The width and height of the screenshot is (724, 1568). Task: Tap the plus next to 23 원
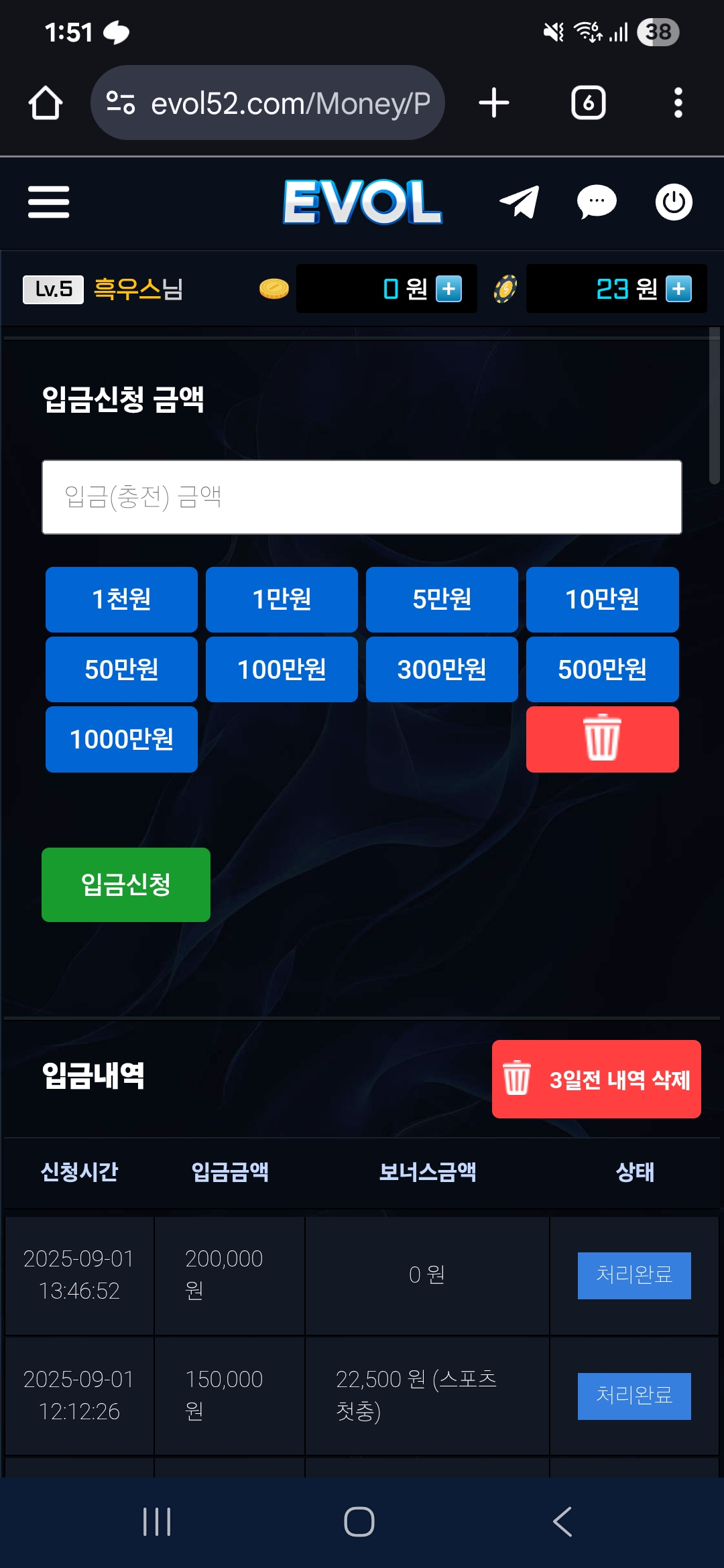click(678, 289)
